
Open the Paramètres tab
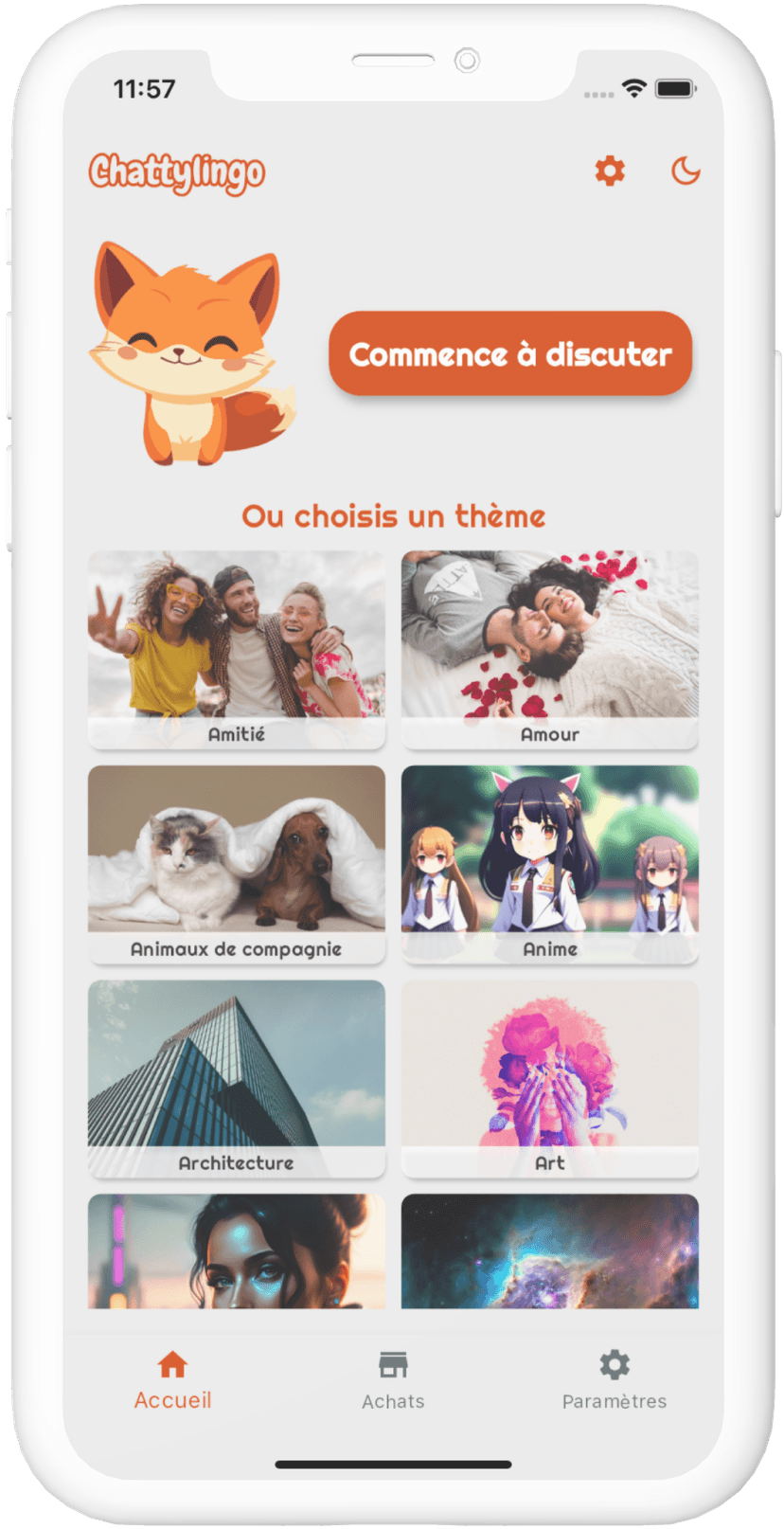point(615,1381)
